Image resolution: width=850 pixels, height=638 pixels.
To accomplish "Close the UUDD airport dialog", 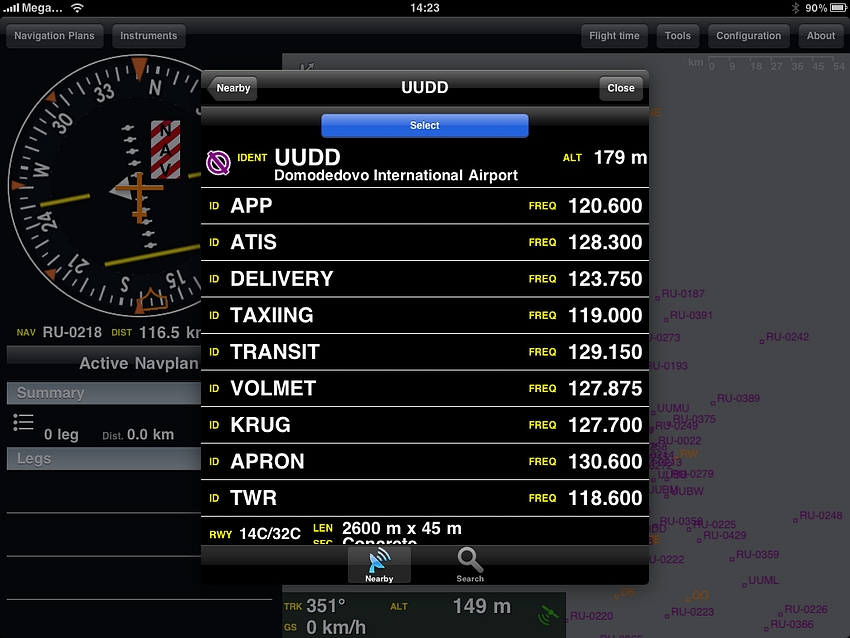I will click(620, 88).
